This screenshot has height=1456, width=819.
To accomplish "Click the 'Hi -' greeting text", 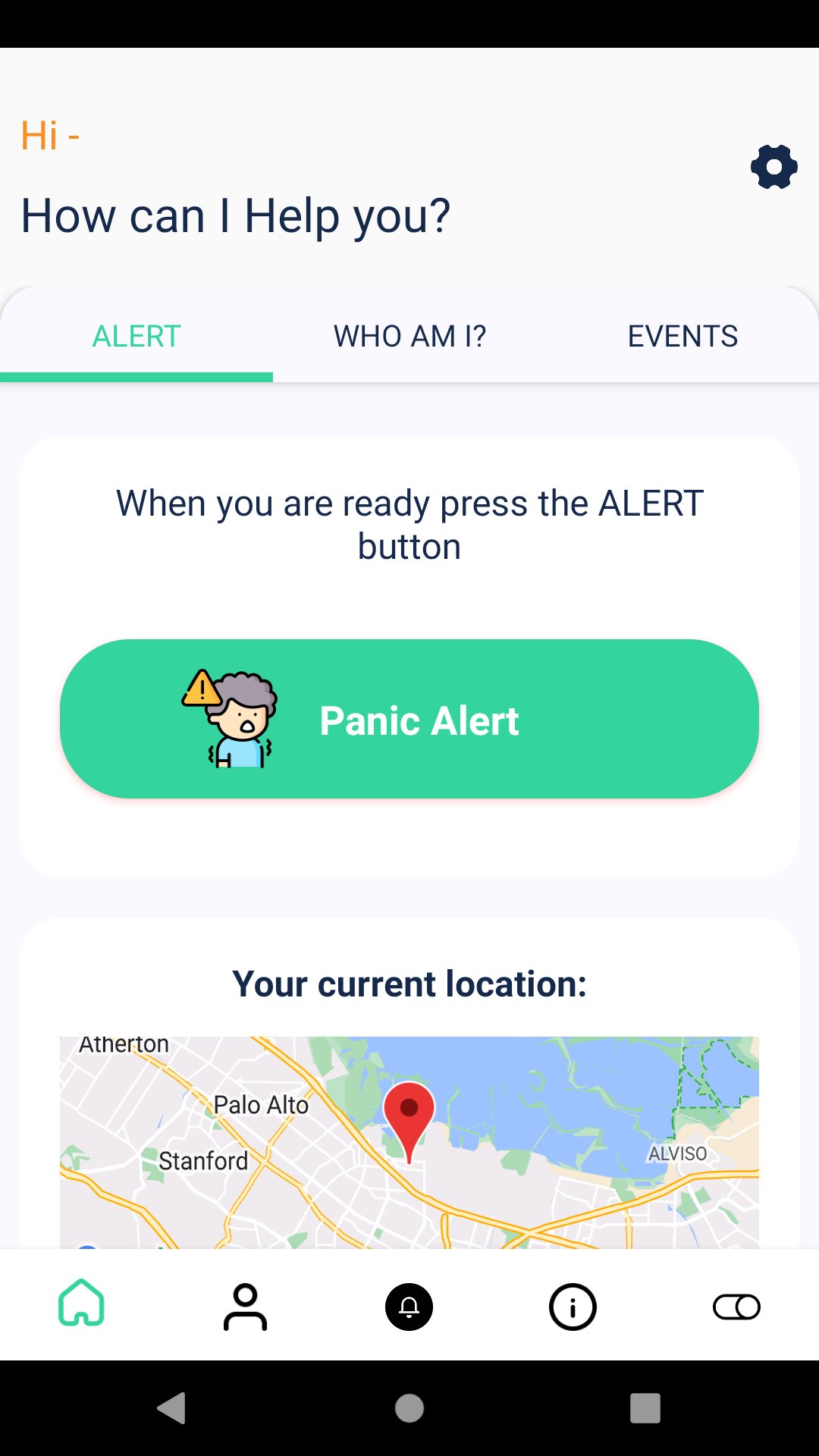I will click(49, 135).
